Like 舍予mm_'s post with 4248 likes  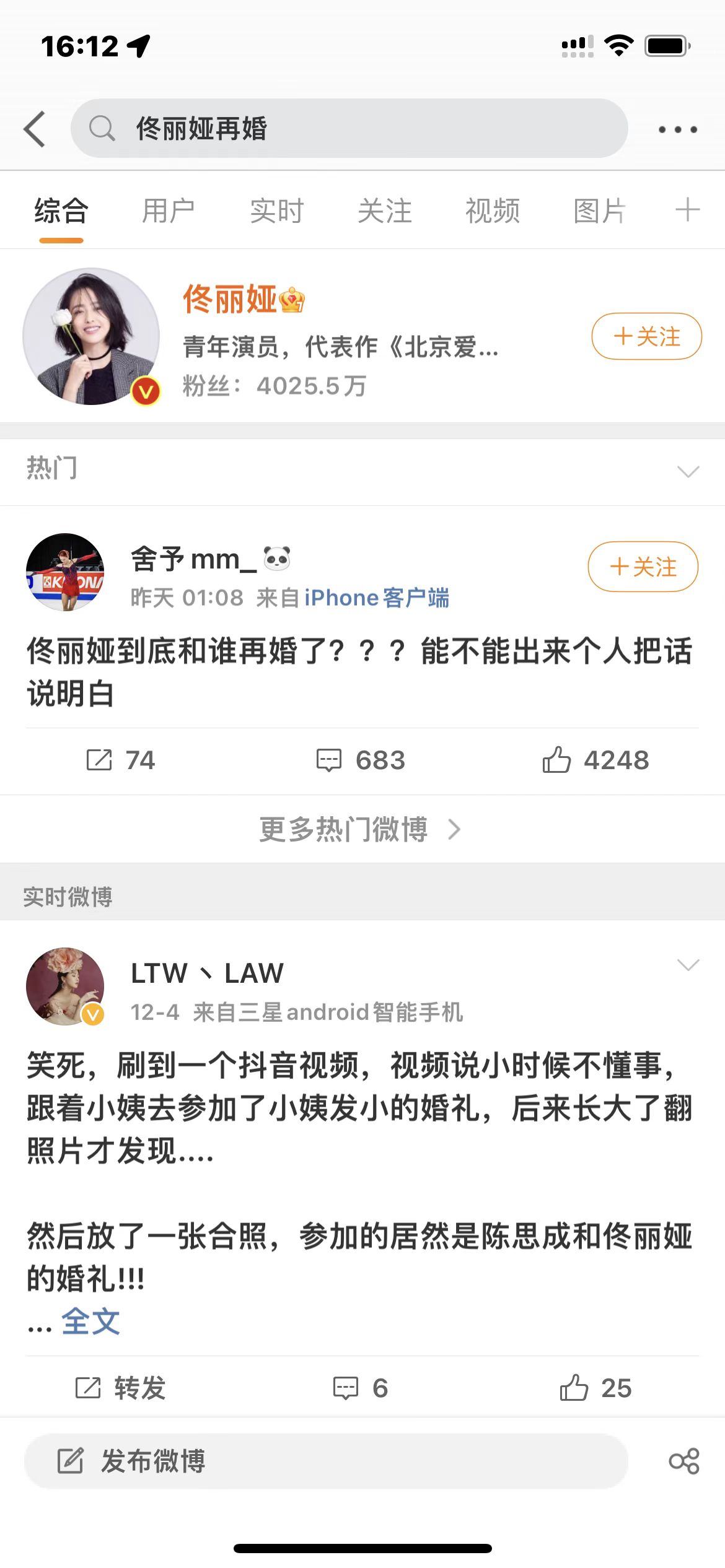[595, 760]
